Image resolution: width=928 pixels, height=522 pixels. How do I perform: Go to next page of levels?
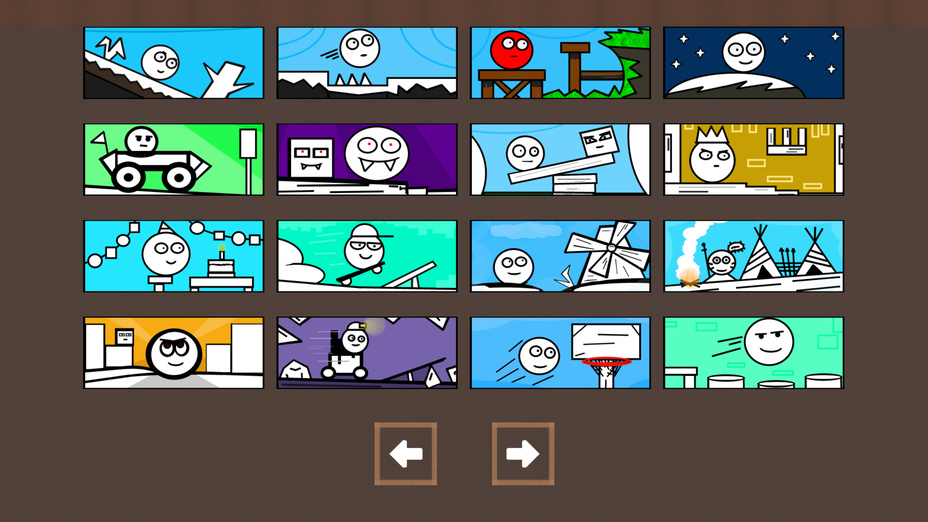tap(523, 454)
